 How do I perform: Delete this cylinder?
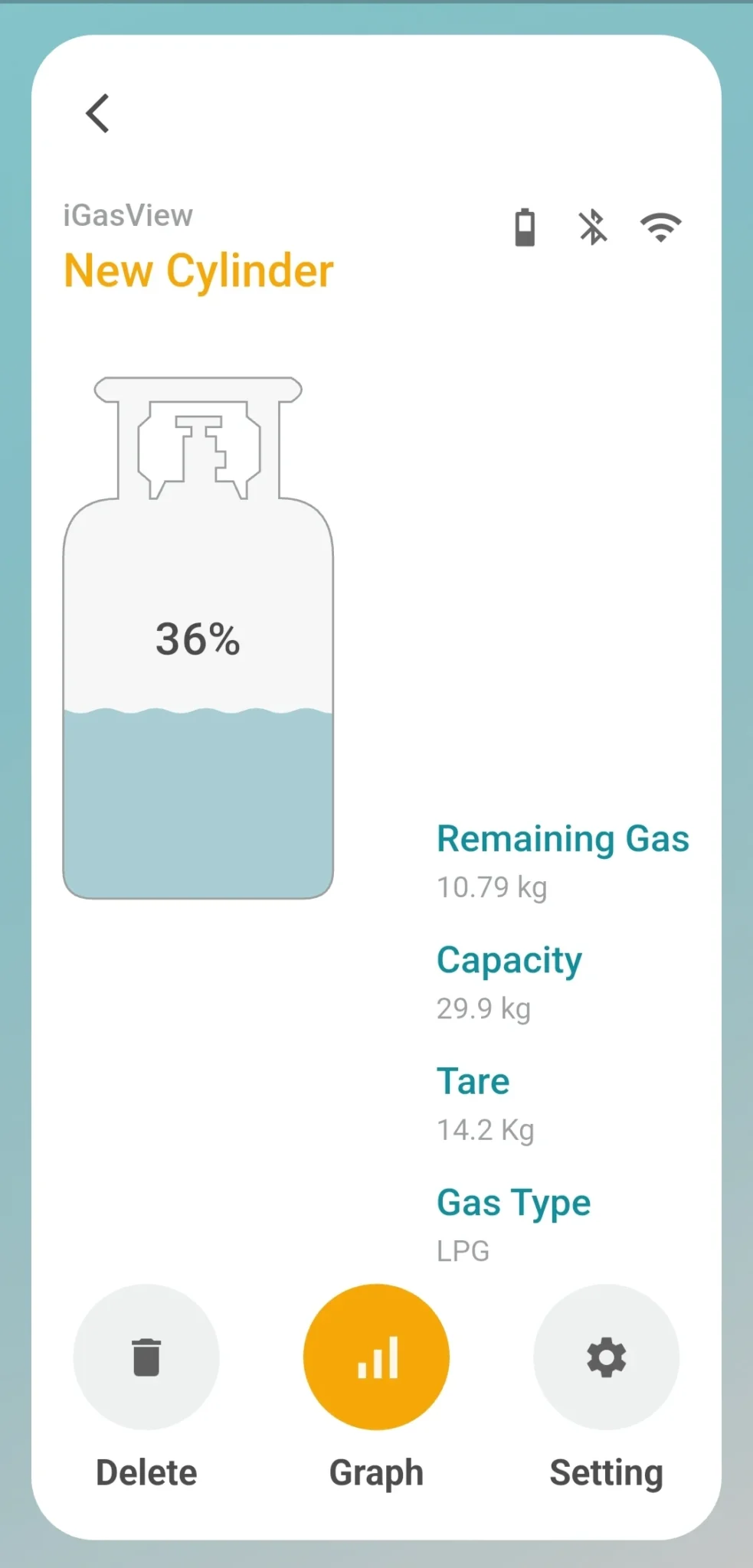(146, 1357)
